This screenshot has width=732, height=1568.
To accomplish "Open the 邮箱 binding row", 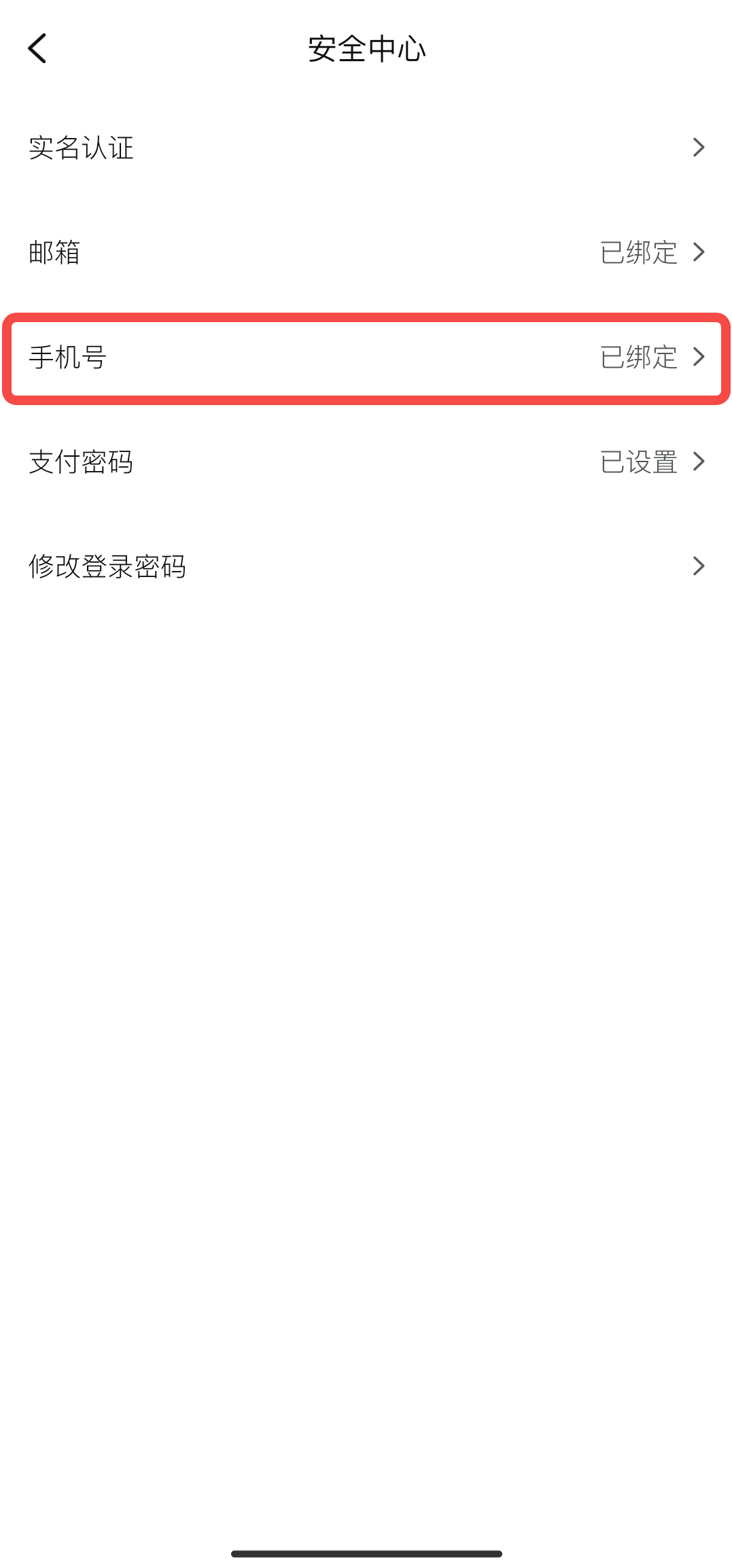I will coord(366,252).
